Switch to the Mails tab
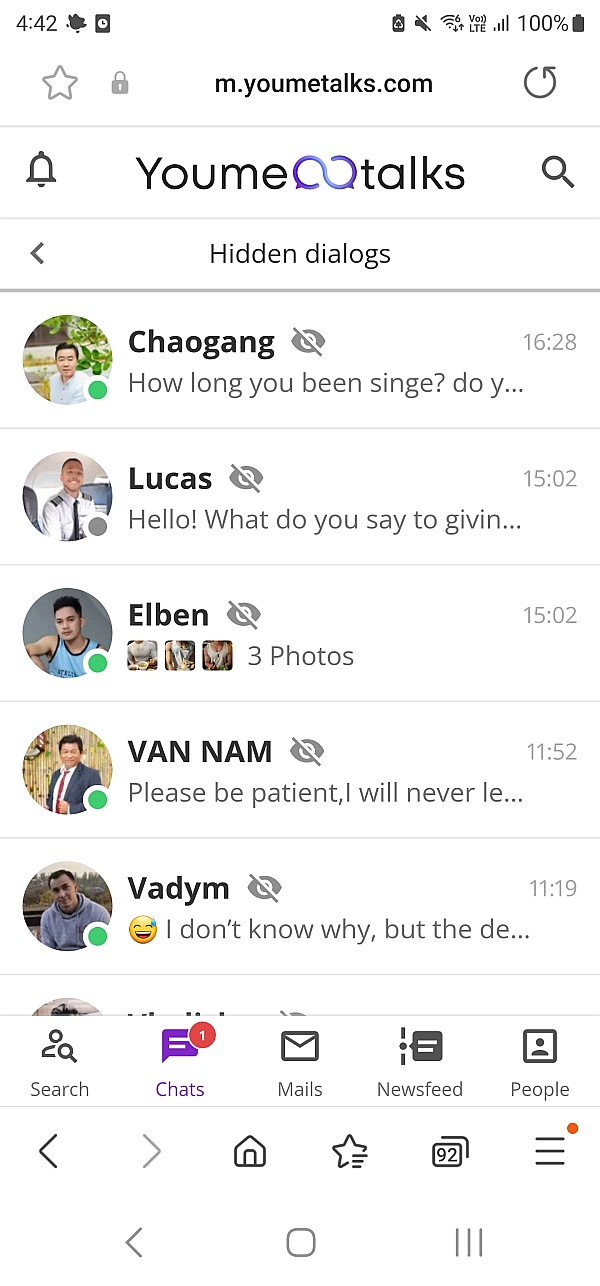The width and height of the screenshot is (600, 1286). (300, 1063)
